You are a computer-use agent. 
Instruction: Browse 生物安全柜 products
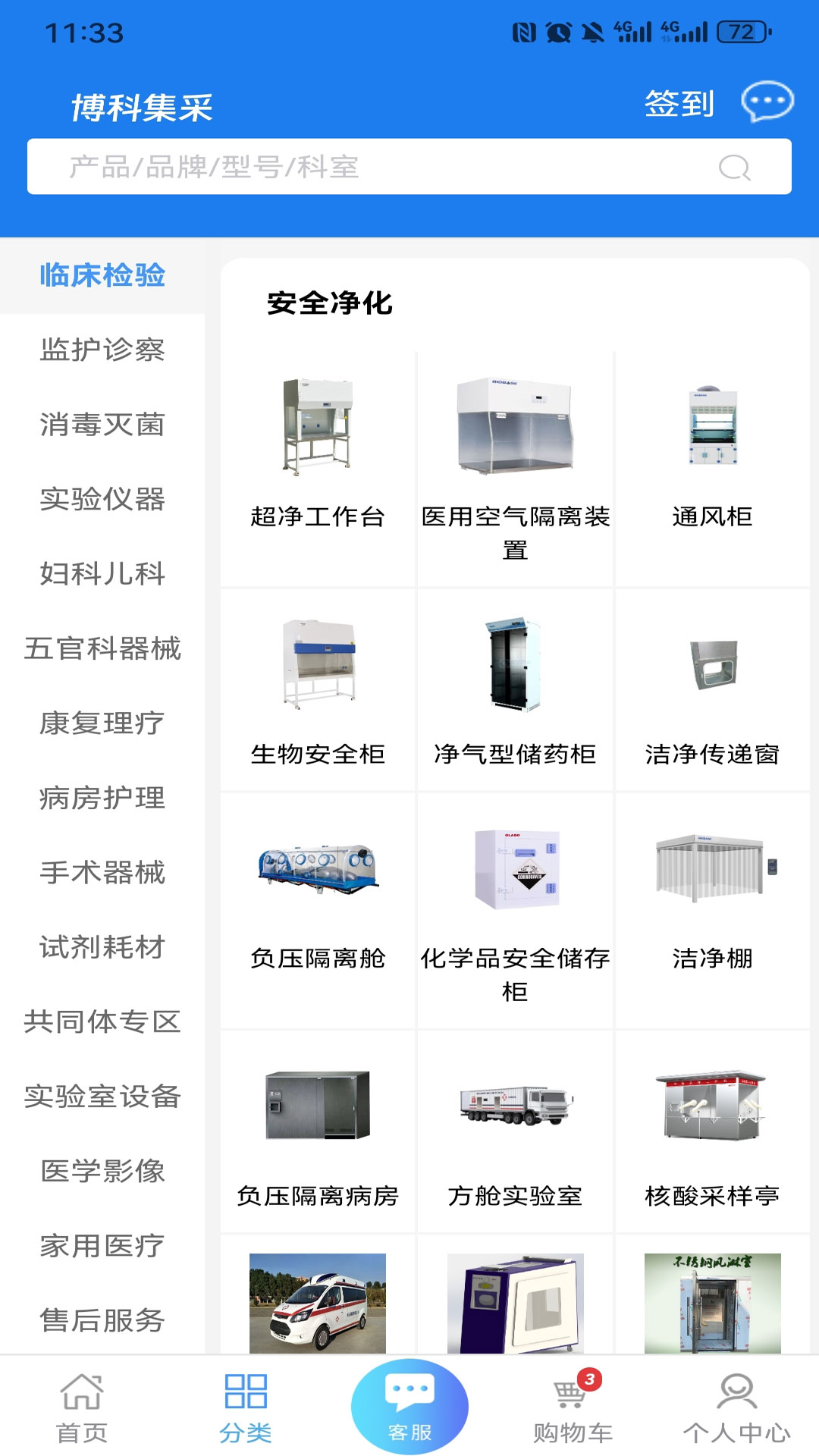[x=318, y=690]
